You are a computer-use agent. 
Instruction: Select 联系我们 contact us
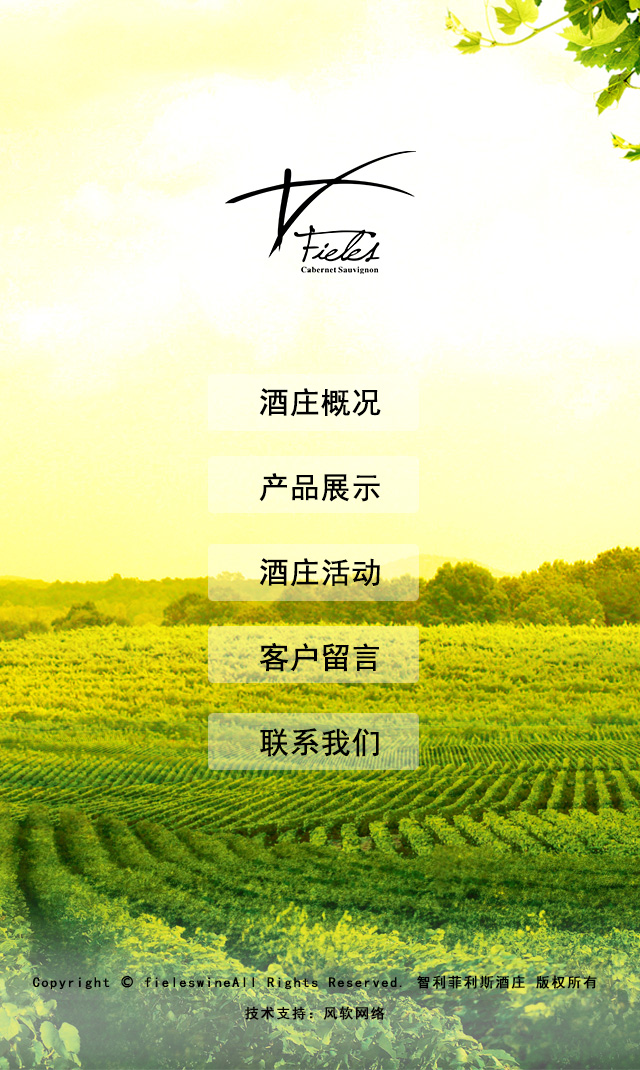[x=314, y=742]
